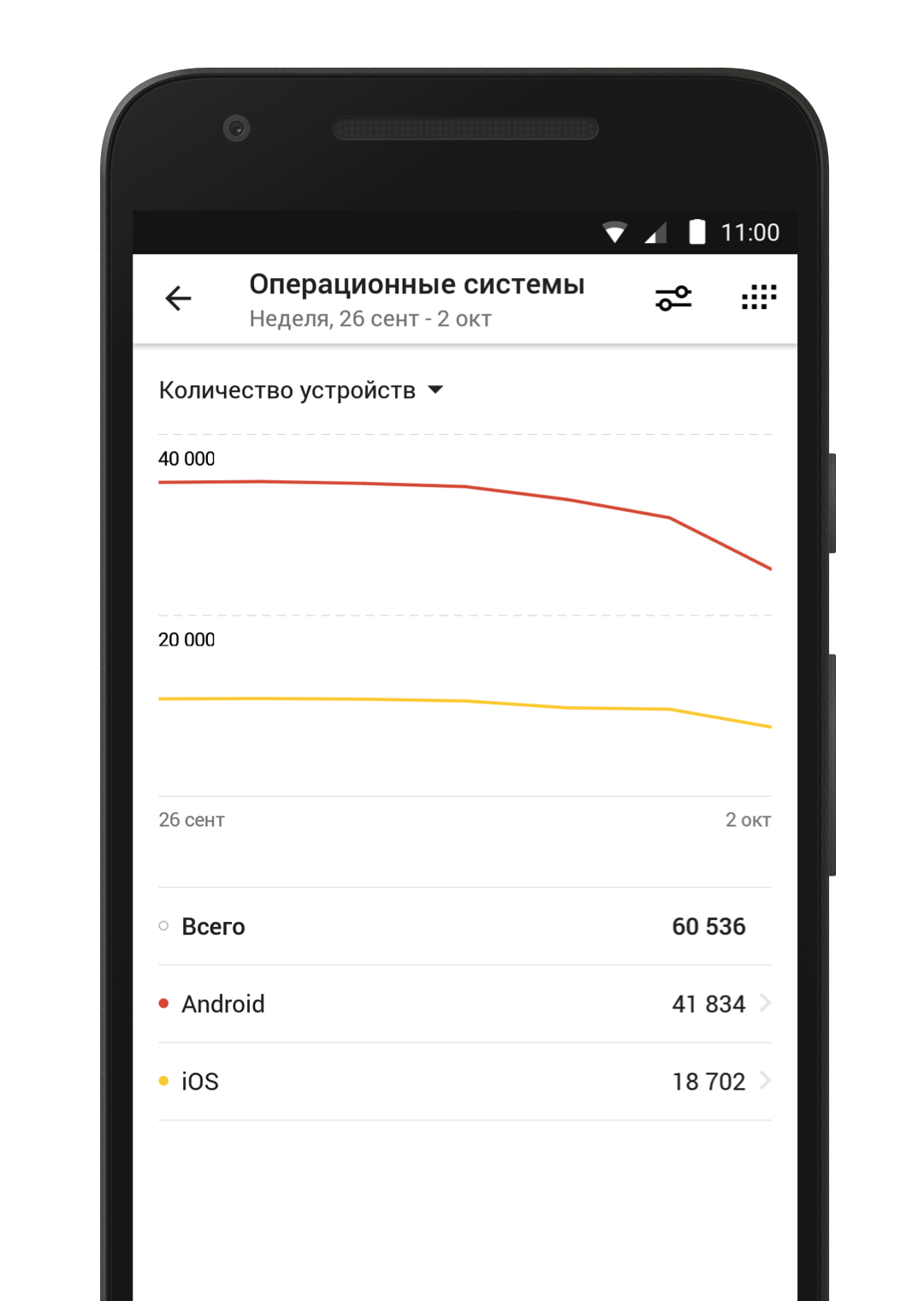Screen dimensions: 924x1301
Task: Open the iOS row details
Action: click(x=465, y=1081)
